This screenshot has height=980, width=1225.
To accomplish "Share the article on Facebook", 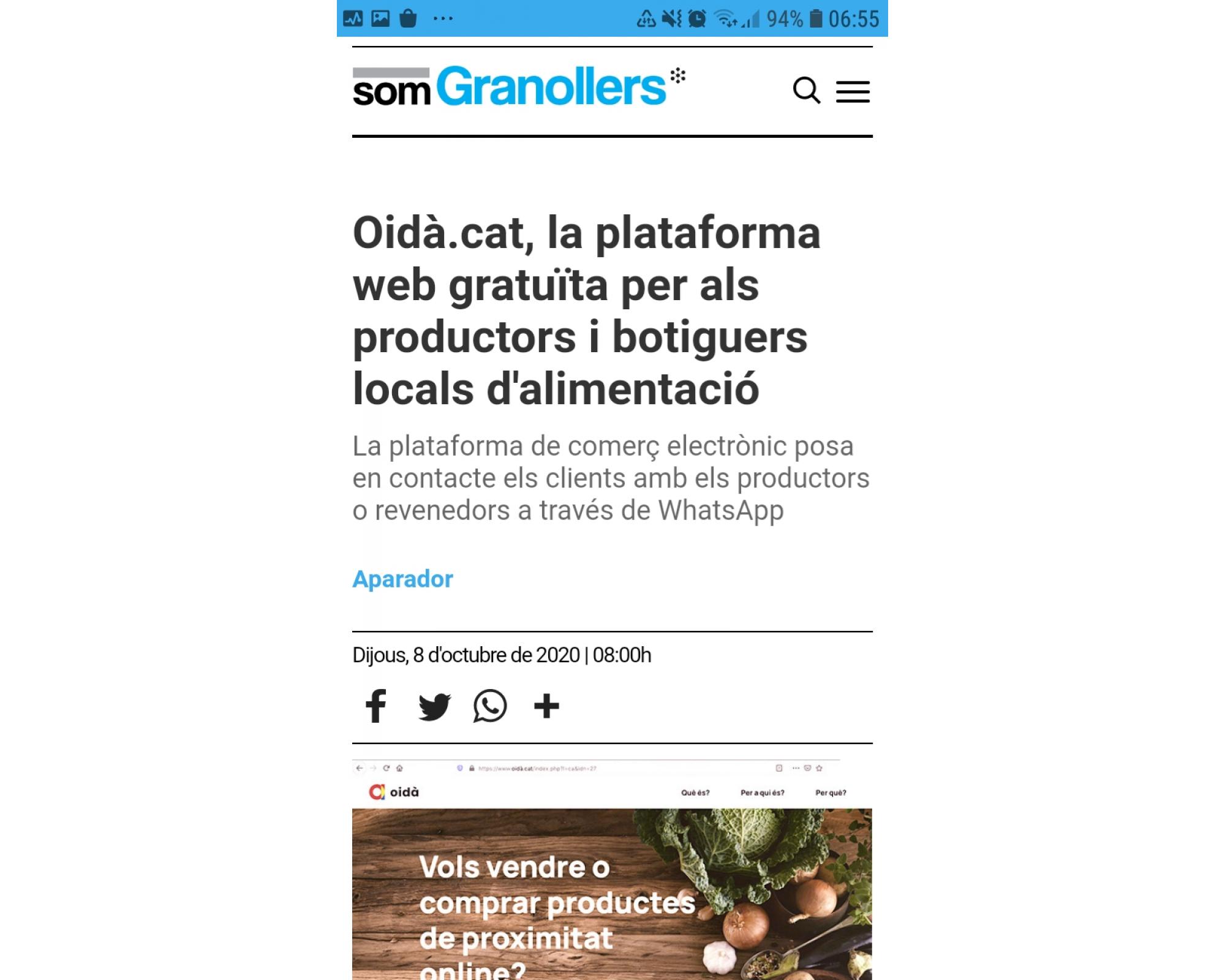I will tap(375, 706).
